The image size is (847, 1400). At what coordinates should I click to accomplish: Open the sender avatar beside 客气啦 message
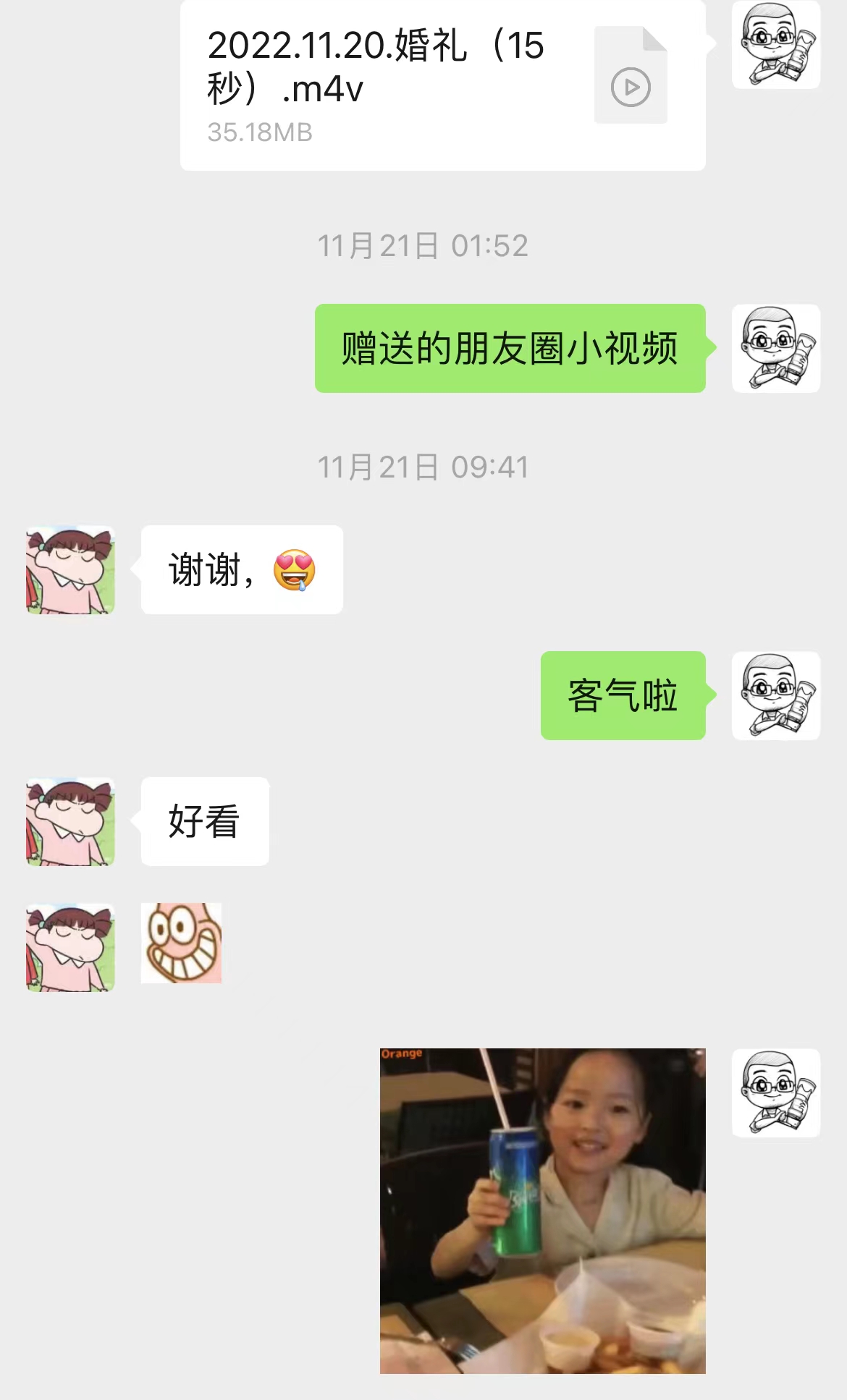click(x=776, y=695)
